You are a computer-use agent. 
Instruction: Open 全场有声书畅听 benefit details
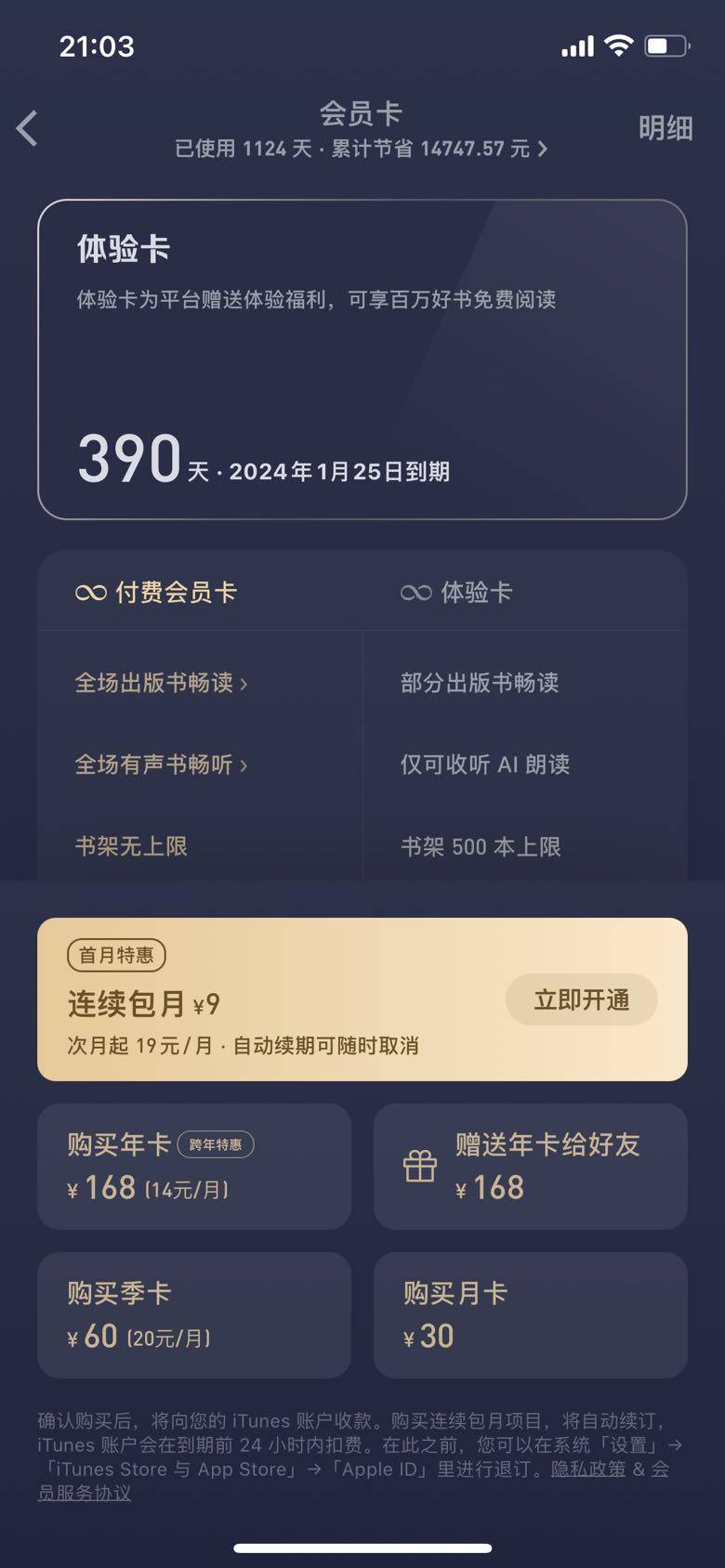click(161, 764)
